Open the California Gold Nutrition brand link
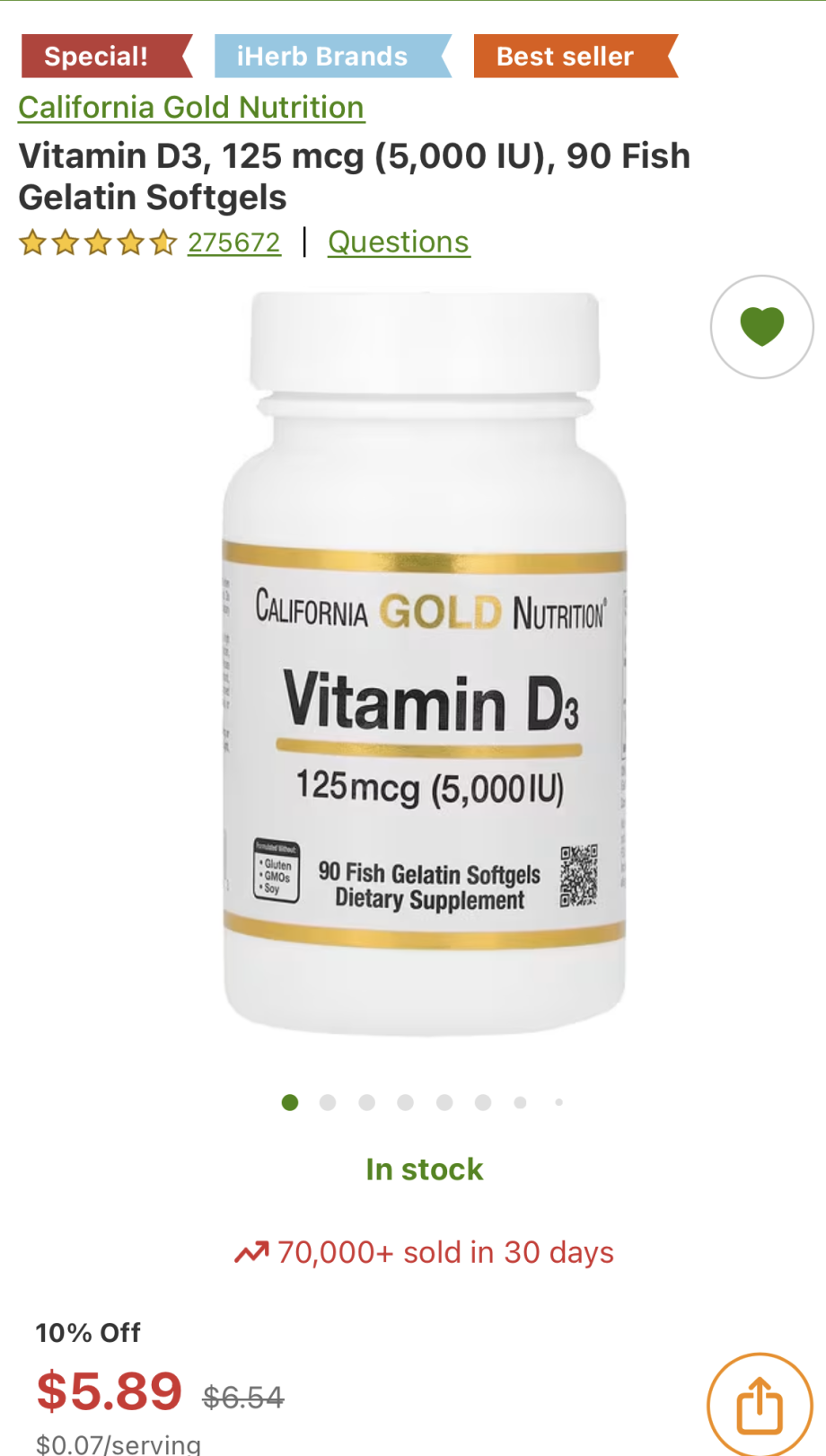Screen dimensions: 826x1456 coord(191,108)
